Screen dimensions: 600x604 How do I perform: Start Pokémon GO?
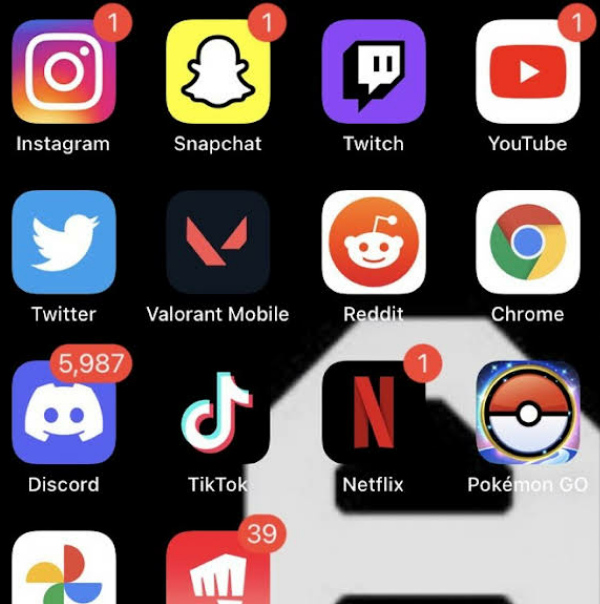point(527,413)
